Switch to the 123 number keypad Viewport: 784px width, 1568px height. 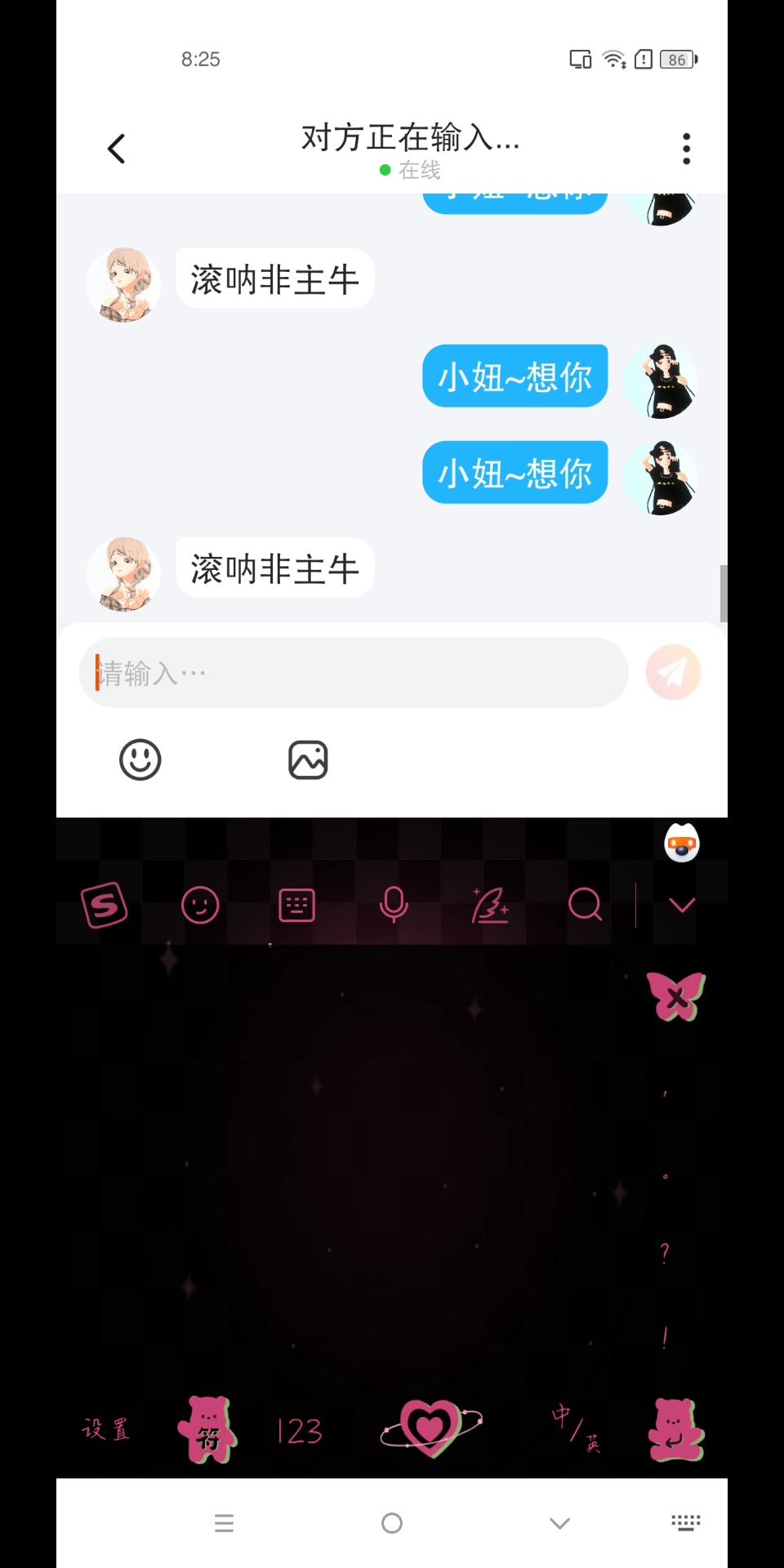(300, 1431)
